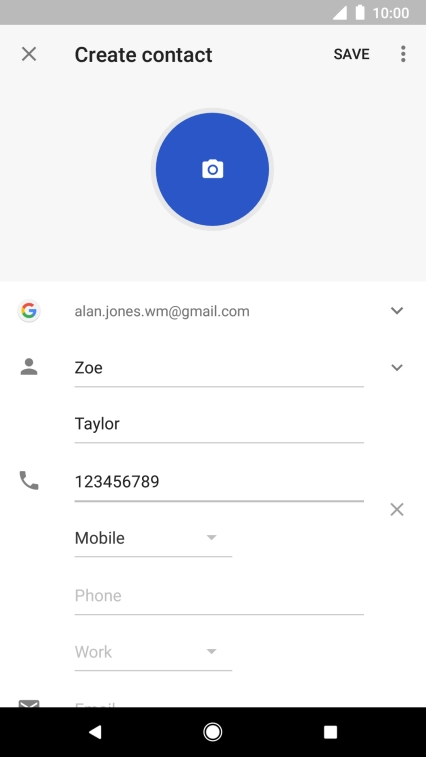Go back using the system back button
Screen dimensions: 426x757
point(95,732)
